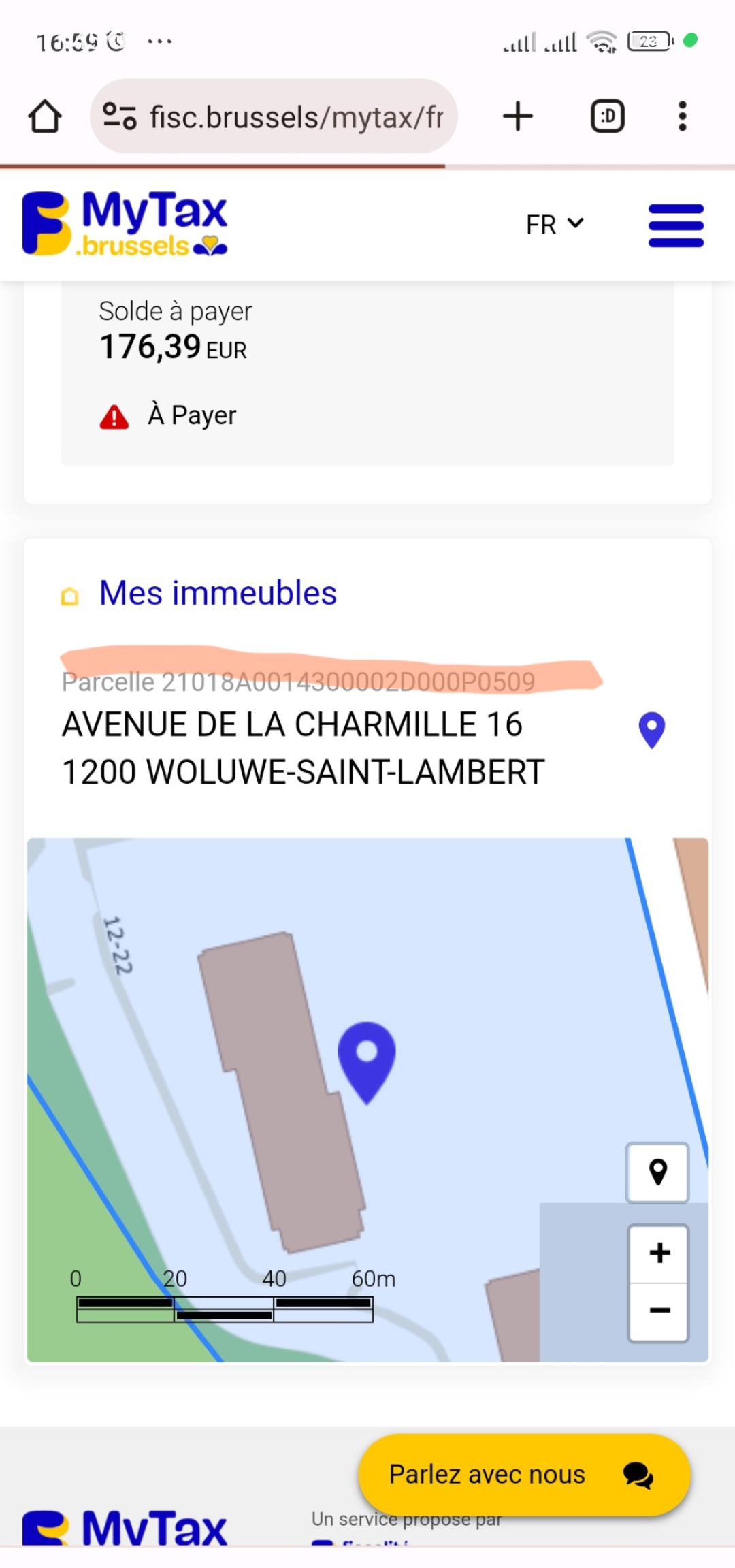Image resolution: width=735 pixels, height=1568 pixels.
Task: Tap the fisc.brussels address bar
Action: (x=274, y=116)
